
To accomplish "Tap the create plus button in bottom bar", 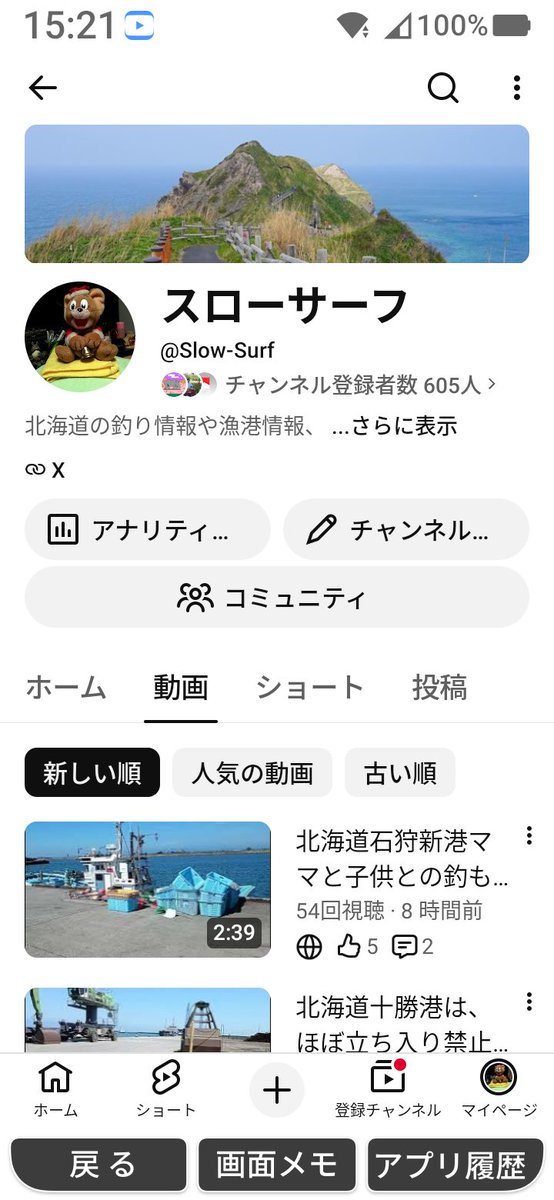I will (277, 1089).
